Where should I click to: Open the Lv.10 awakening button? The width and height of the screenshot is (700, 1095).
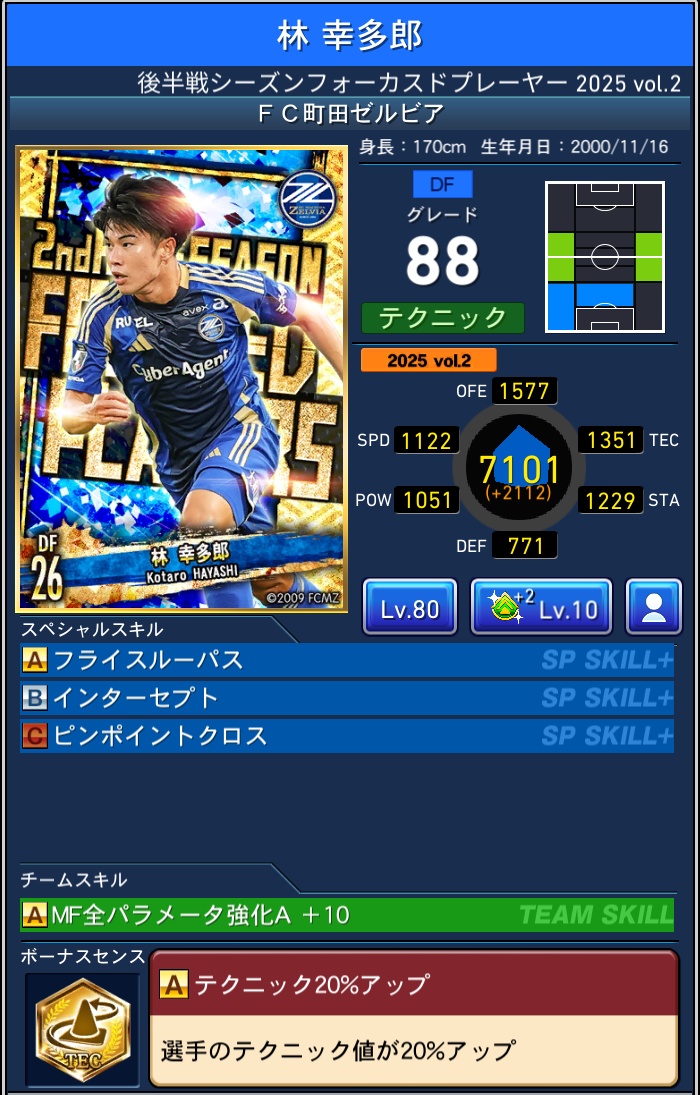pyautogui.click(x=541, y=607)
